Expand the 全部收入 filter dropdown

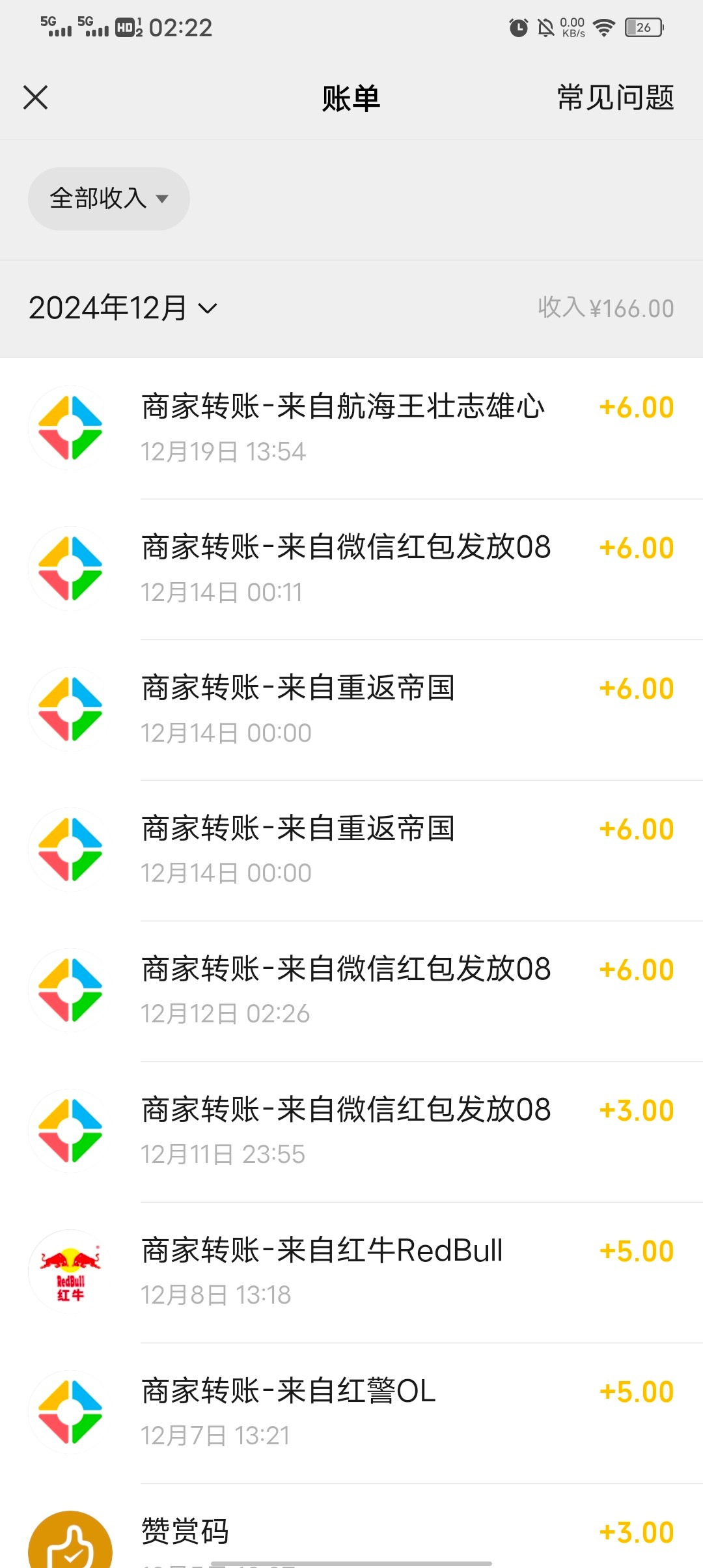[x=109, y=199]
